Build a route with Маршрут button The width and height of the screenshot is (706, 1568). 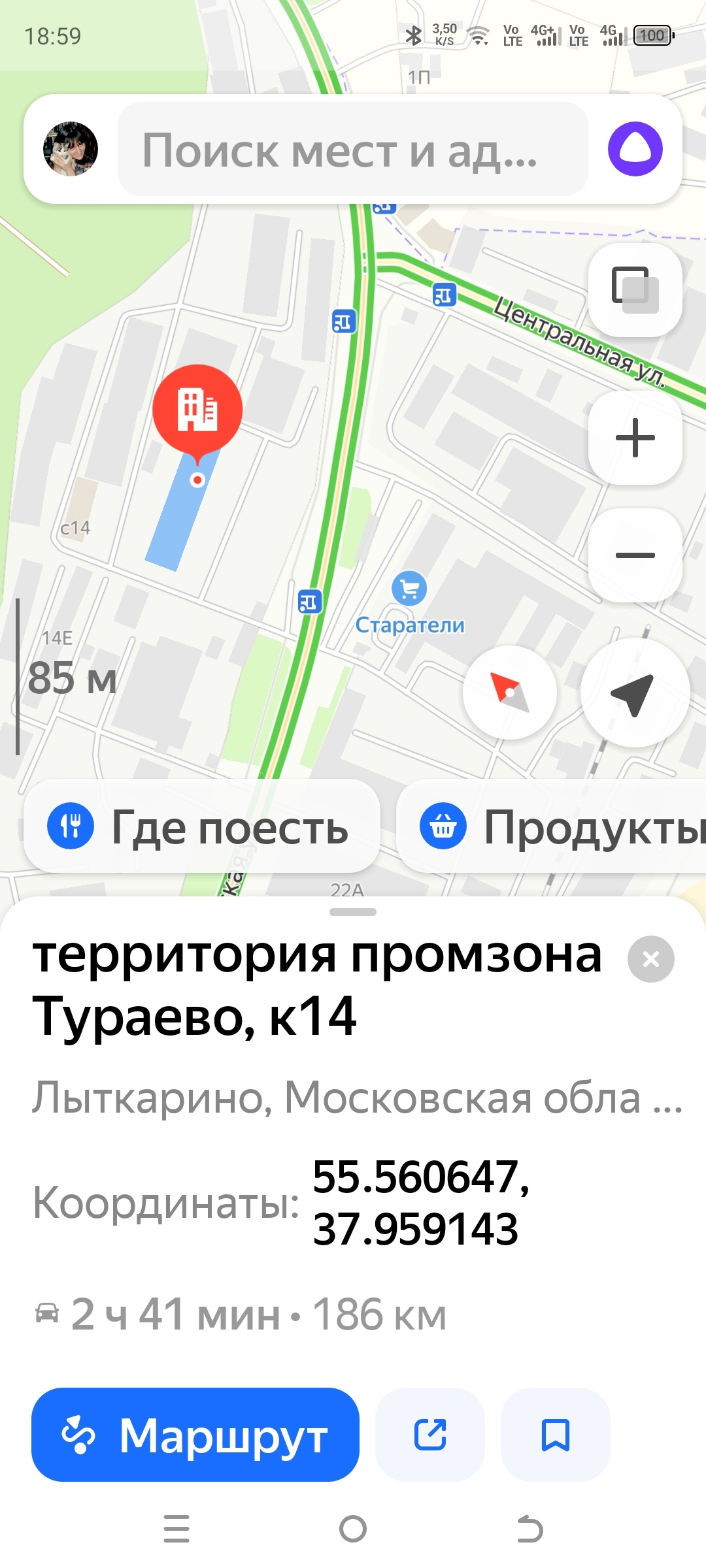click(x=195, y=1435)
